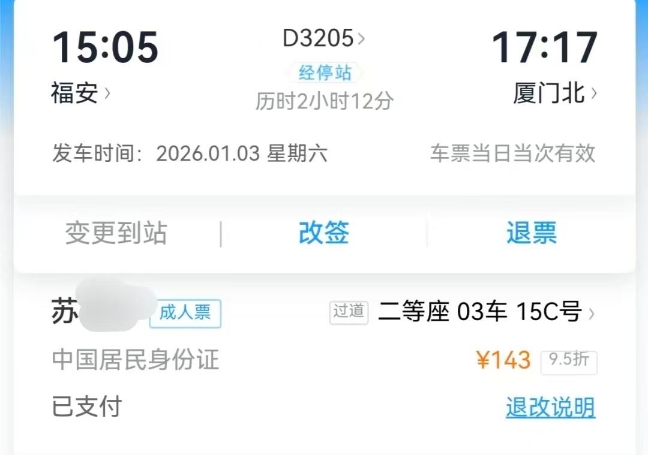Viewport: 648px width, 455px height.
Task: View the 经停站 stop list
Action: [x=324, y=73]
